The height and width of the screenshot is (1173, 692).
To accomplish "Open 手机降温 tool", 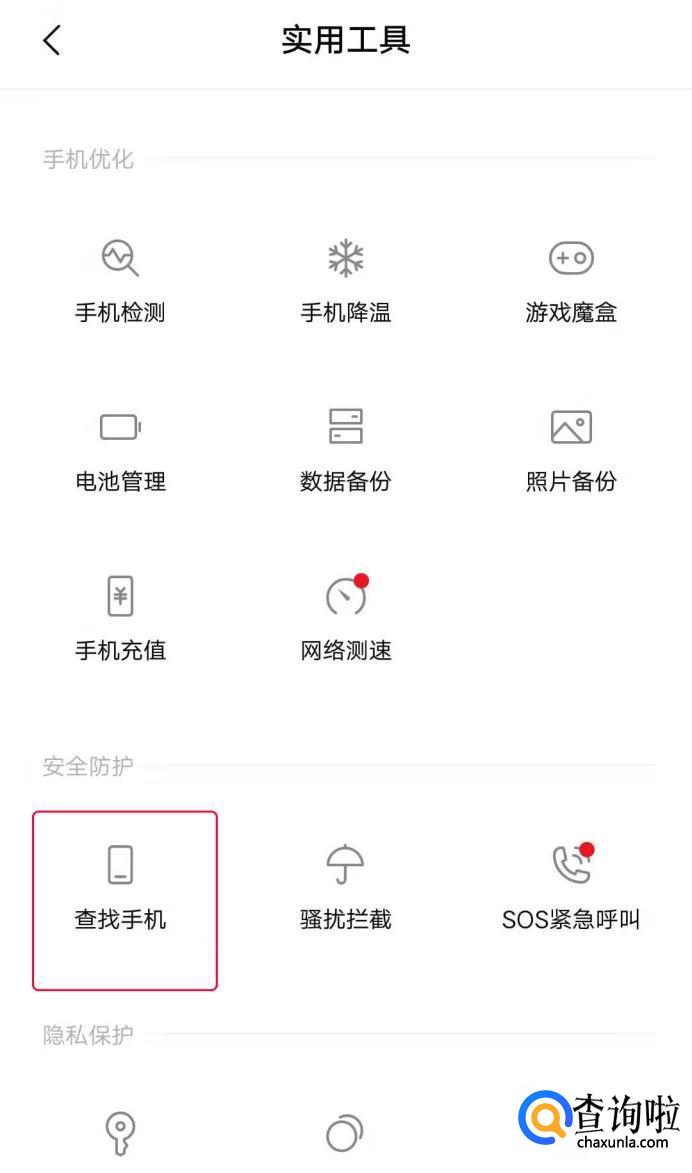I will coord(346,280).
